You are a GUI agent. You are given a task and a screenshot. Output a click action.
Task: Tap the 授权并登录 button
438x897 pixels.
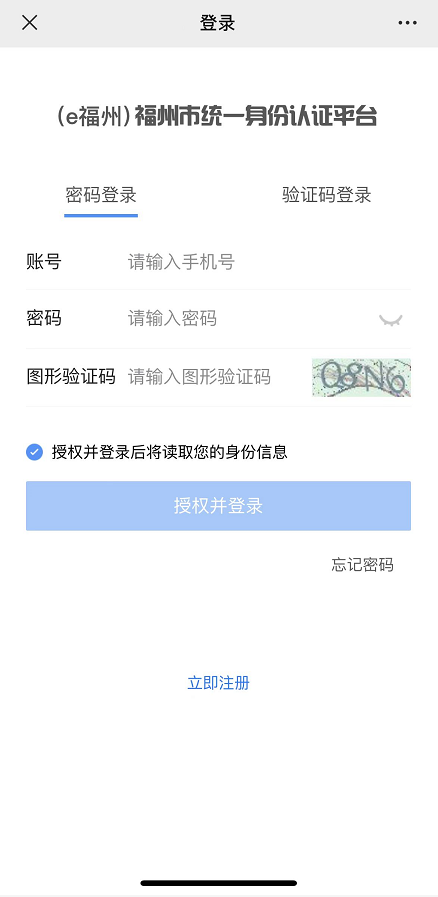(218, 506)
